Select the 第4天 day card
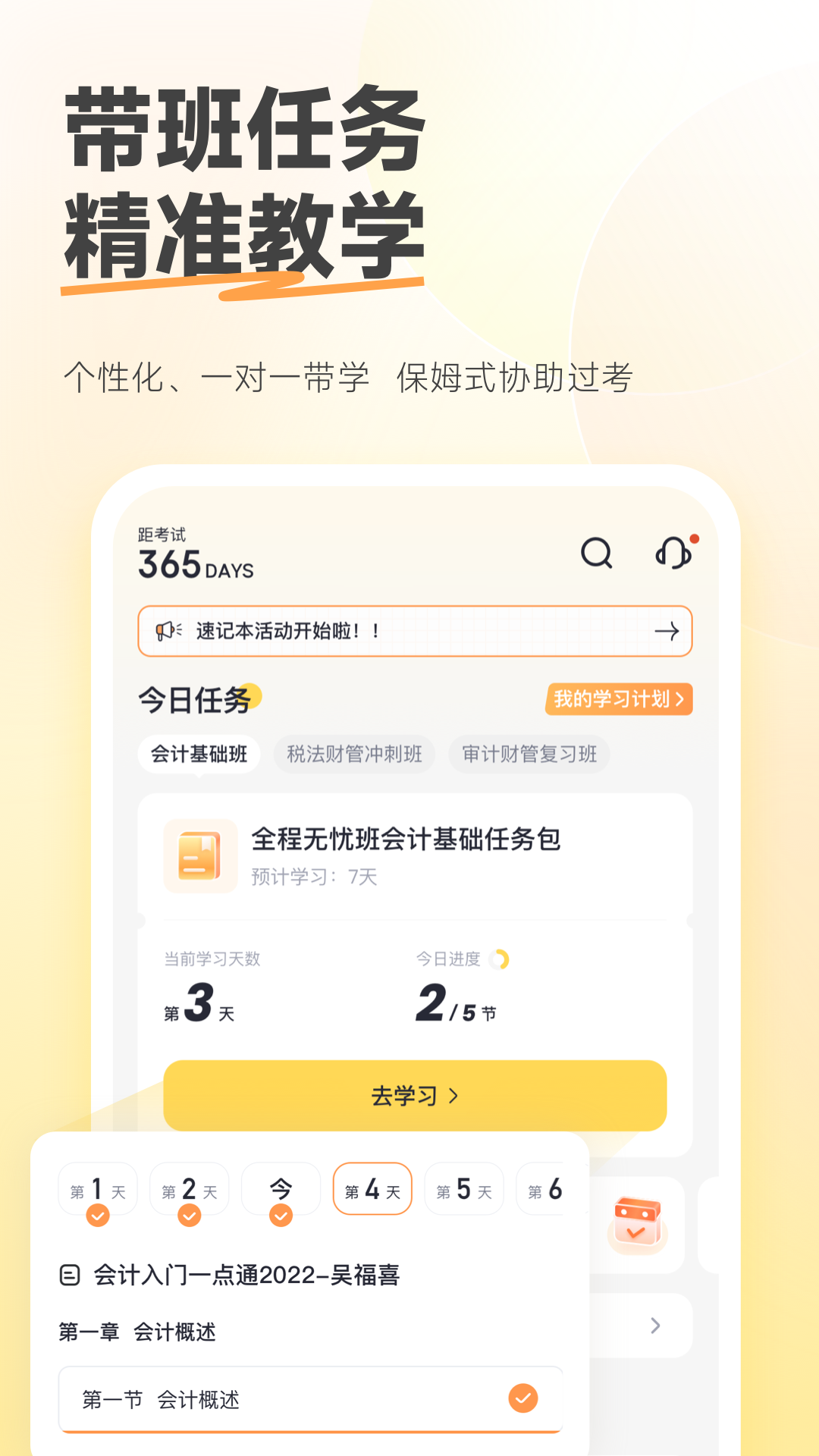 pos(372,1188)
